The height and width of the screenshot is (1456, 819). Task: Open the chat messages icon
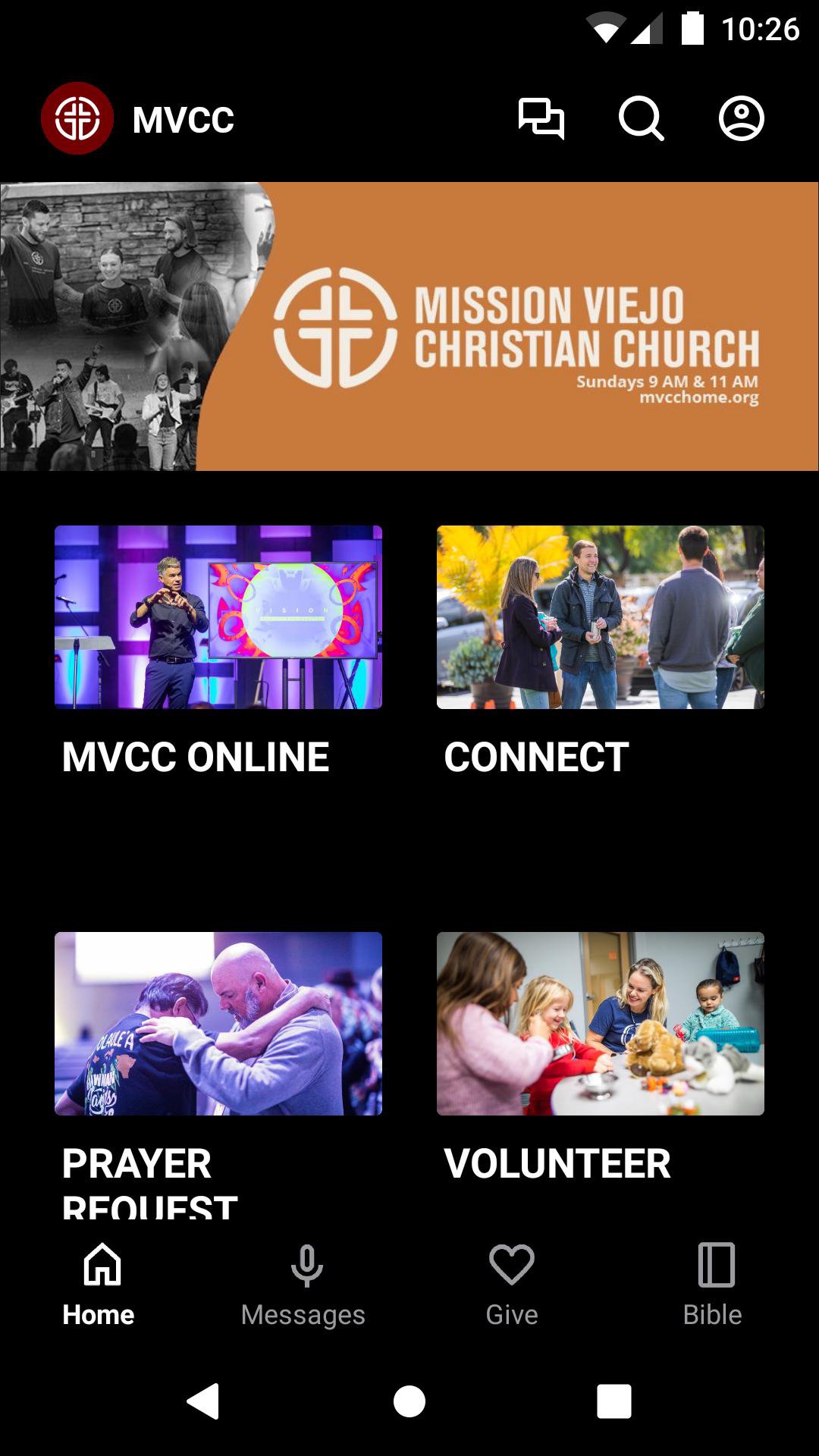(x=541, y=119)
